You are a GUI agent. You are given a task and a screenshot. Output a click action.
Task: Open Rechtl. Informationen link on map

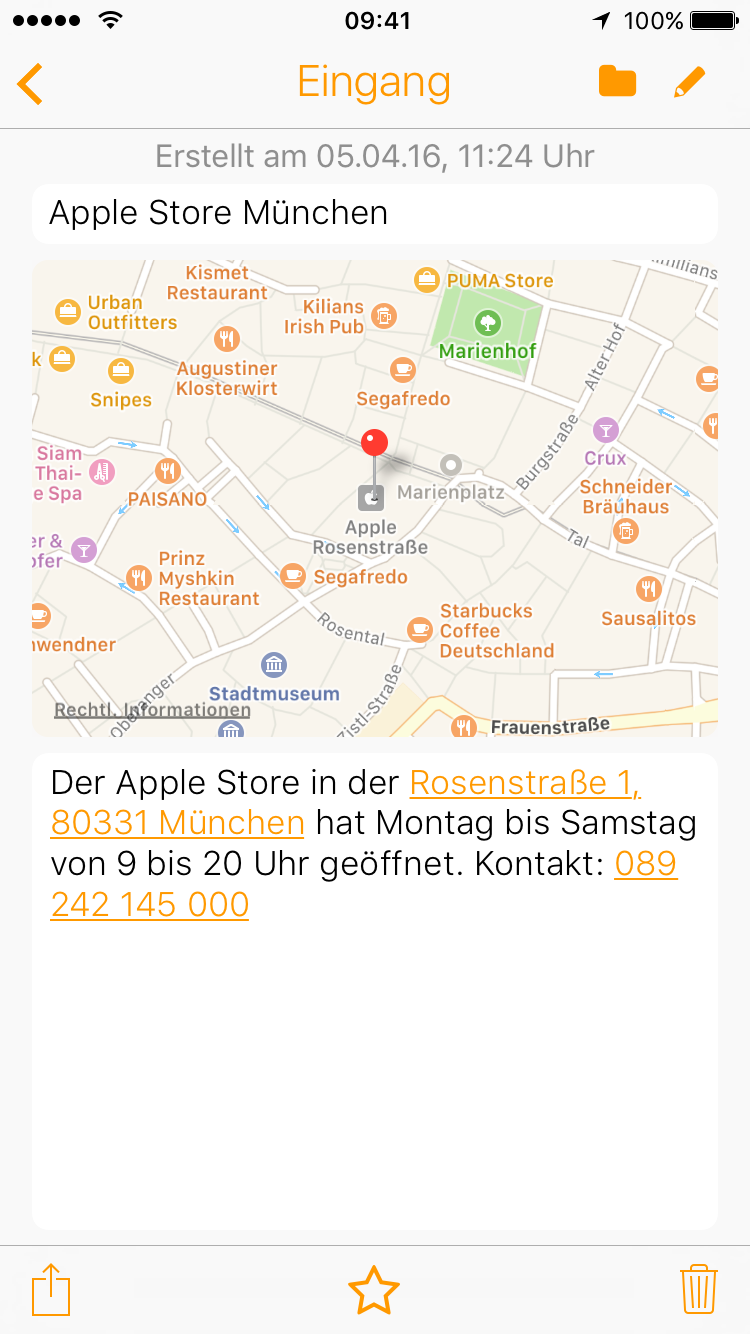click(x=152, y=710)
